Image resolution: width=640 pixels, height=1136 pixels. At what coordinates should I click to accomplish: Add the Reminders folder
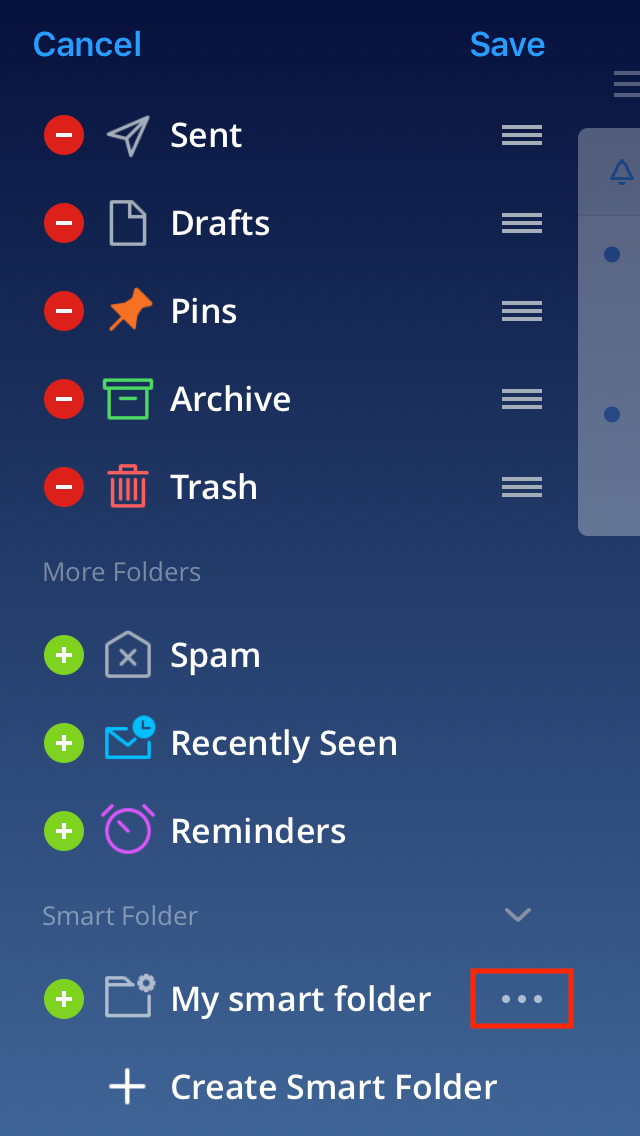64,830
